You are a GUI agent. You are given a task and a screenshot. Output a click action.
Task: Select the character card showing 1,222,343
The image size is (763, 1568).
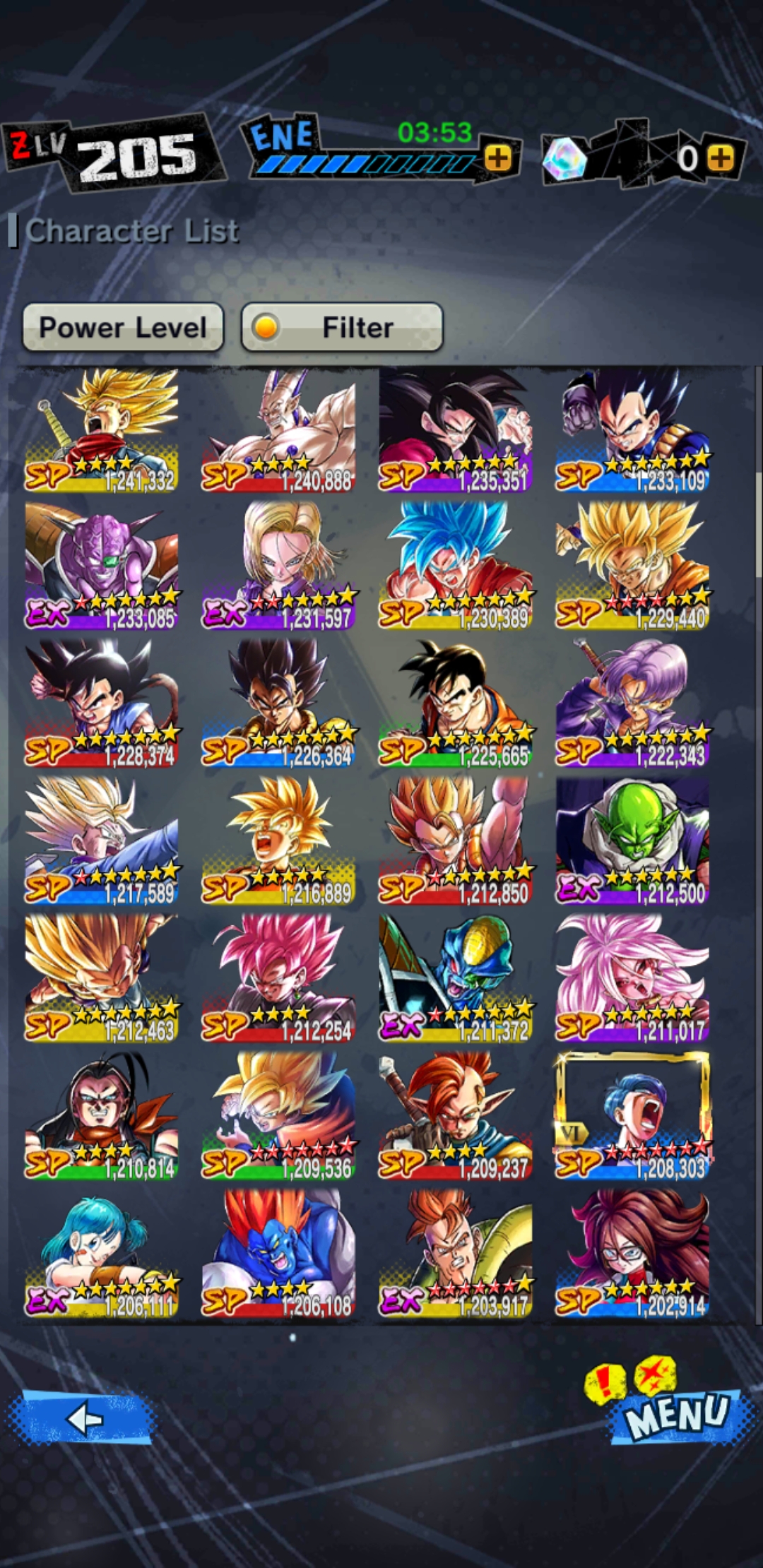point(632,704)
